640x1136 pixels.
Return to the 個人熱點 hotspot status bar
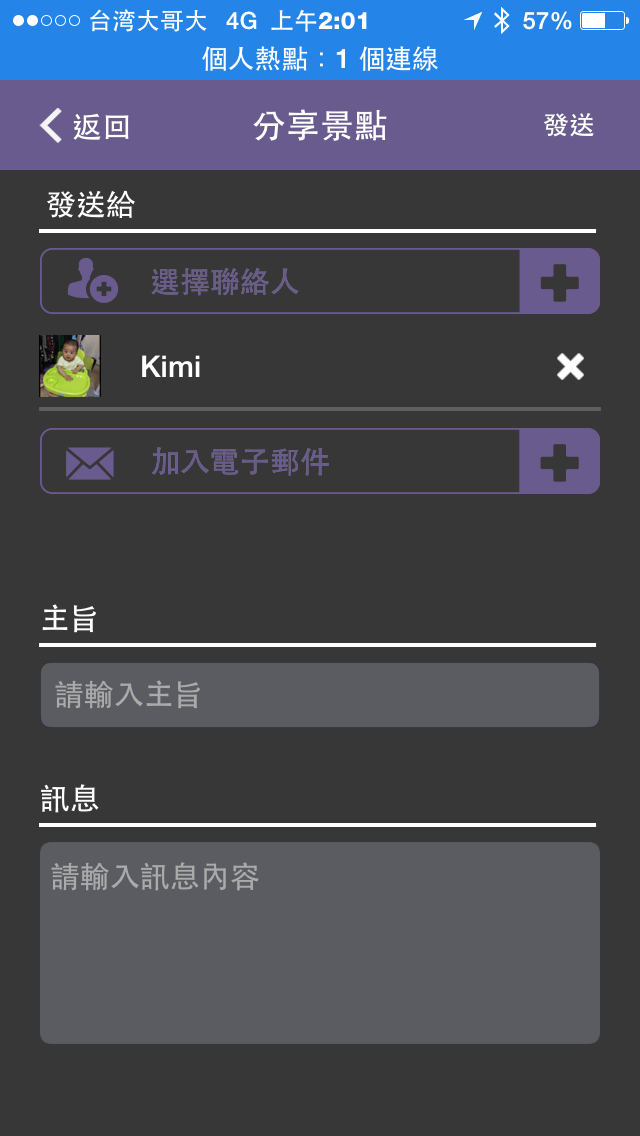tap(320, 59)
